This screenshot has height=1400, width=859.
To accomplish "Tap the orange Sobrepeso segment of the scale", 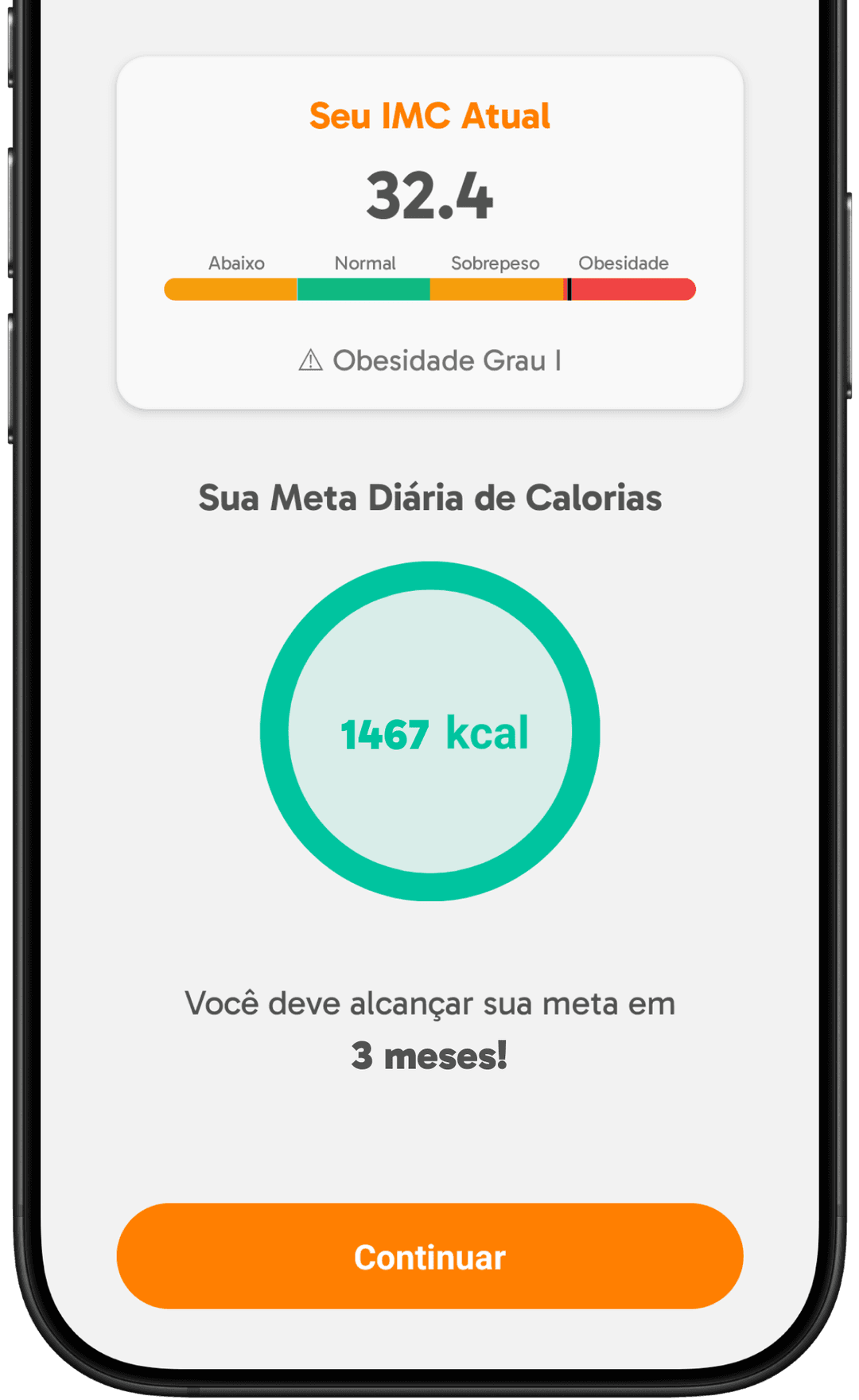I will [497, 290].
